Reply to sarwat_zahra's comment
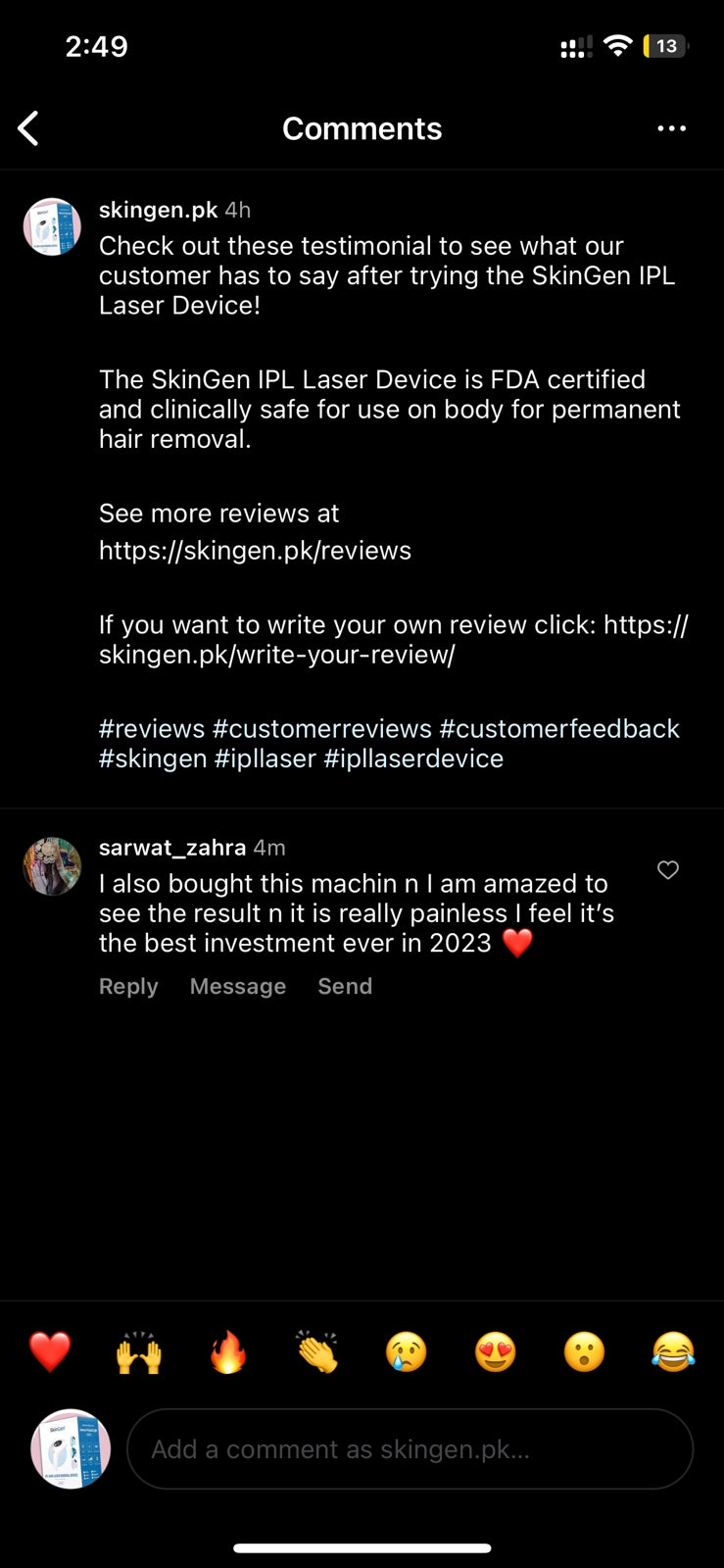This screenshot has width=724, height=1568. coord(128,986)
